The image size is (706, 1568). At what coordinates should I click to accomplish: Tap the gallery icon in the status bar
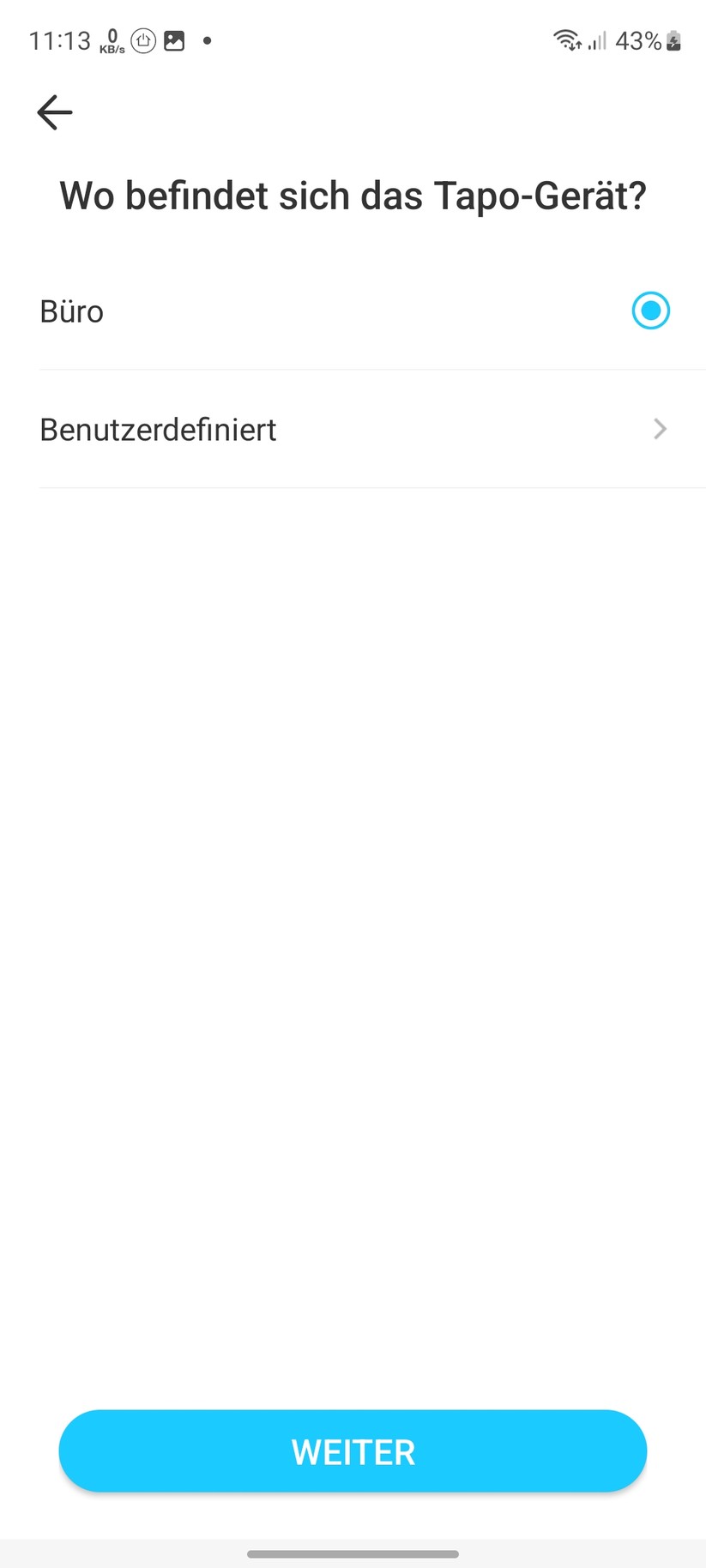pyautogui.click(x=173, y=40)
